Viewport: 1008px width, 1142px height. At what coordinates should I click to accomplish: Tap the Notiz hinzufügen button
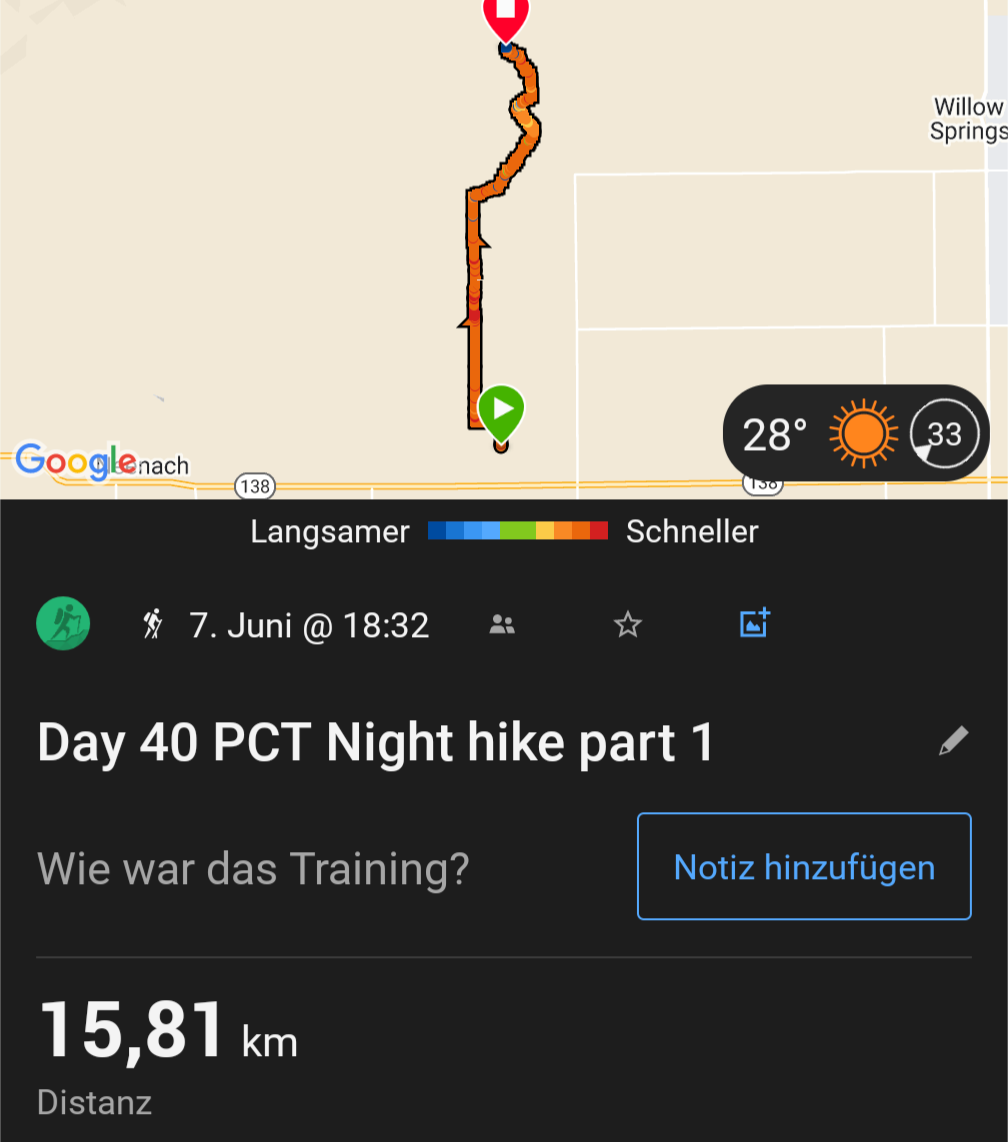[x=804, y=867]
